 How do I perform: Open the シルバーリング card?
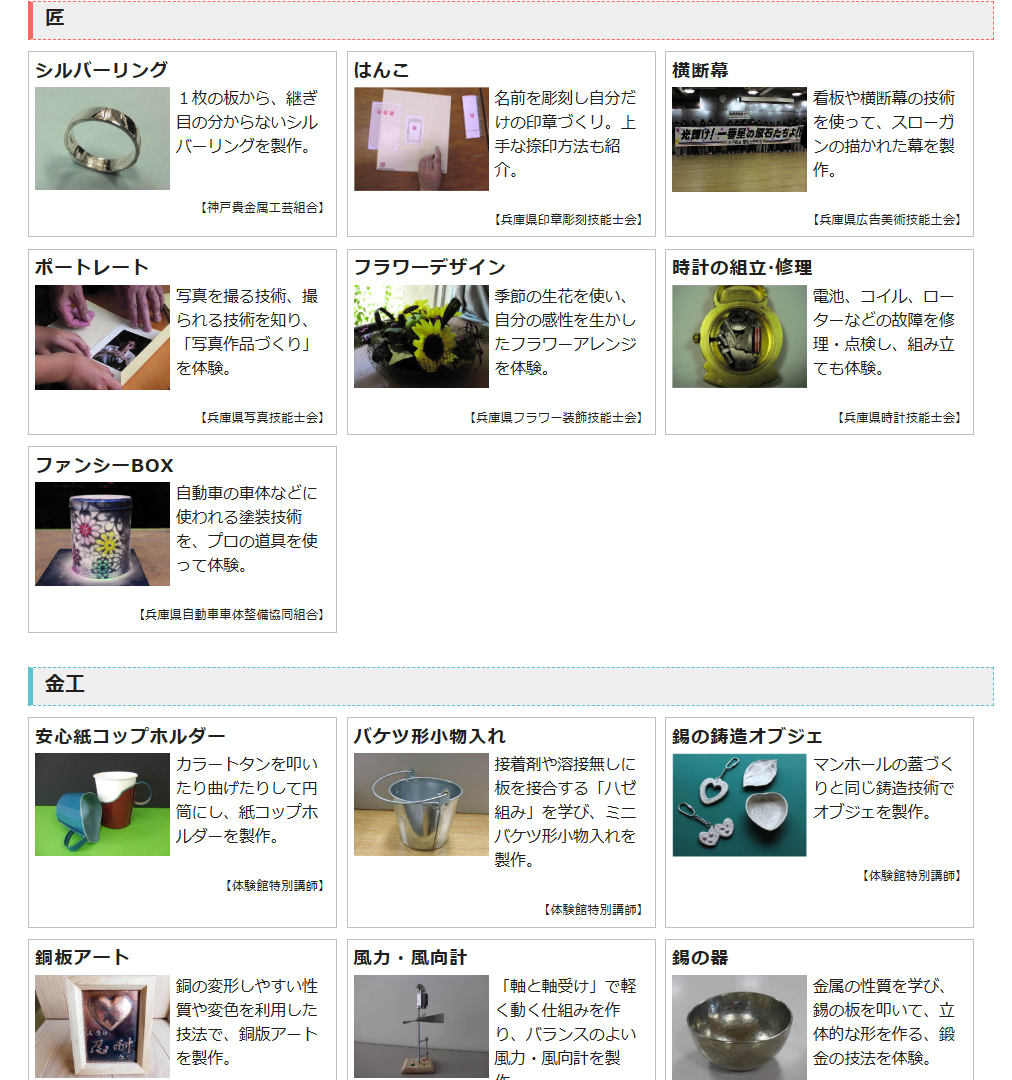click(x=182, y=144)
